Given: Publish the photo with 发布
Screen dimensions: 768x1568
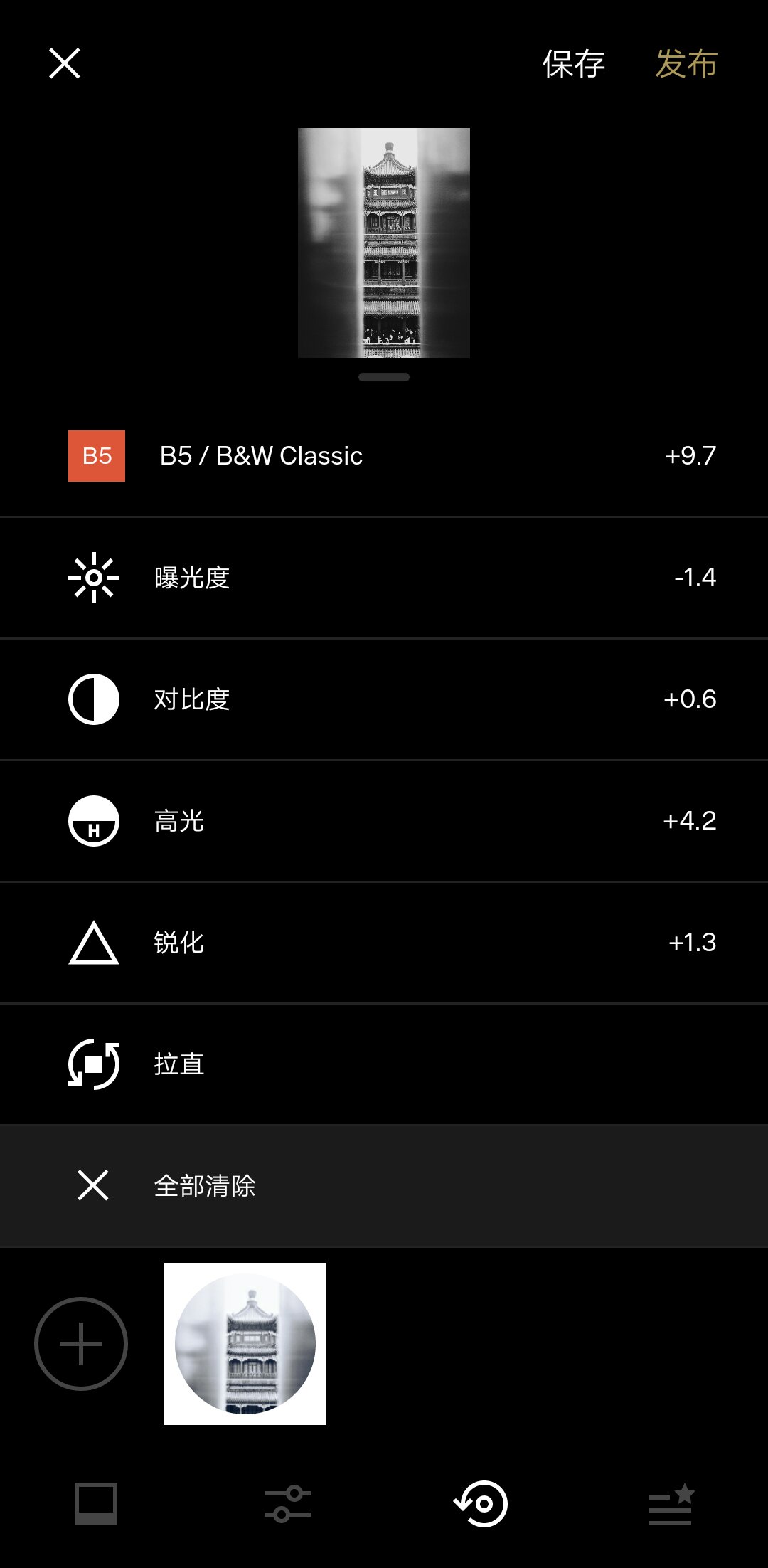Looking at the screenshot, I should coord(686,64).
